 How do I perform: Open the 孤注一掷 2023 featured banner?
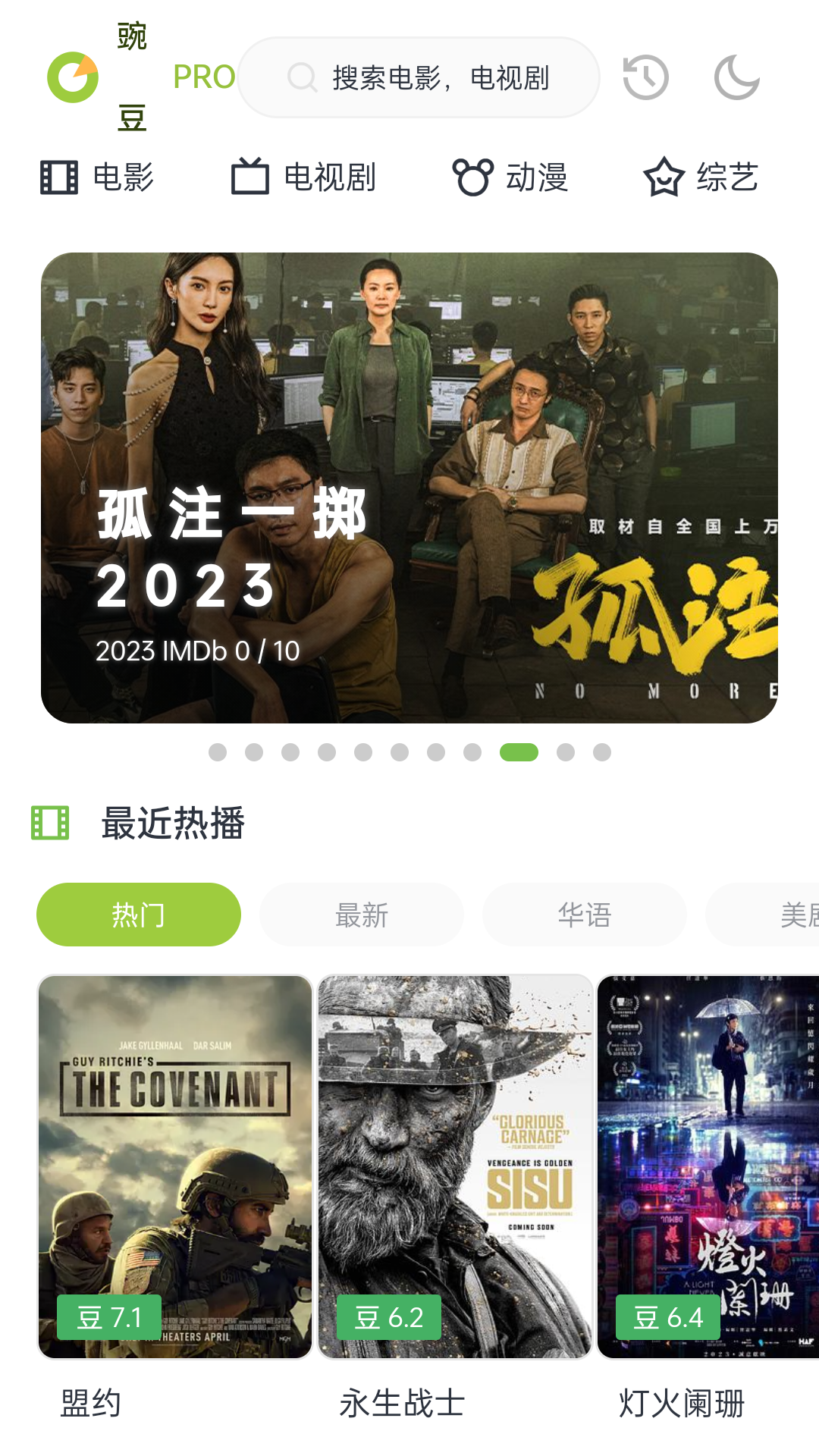(x=409, y=488)
